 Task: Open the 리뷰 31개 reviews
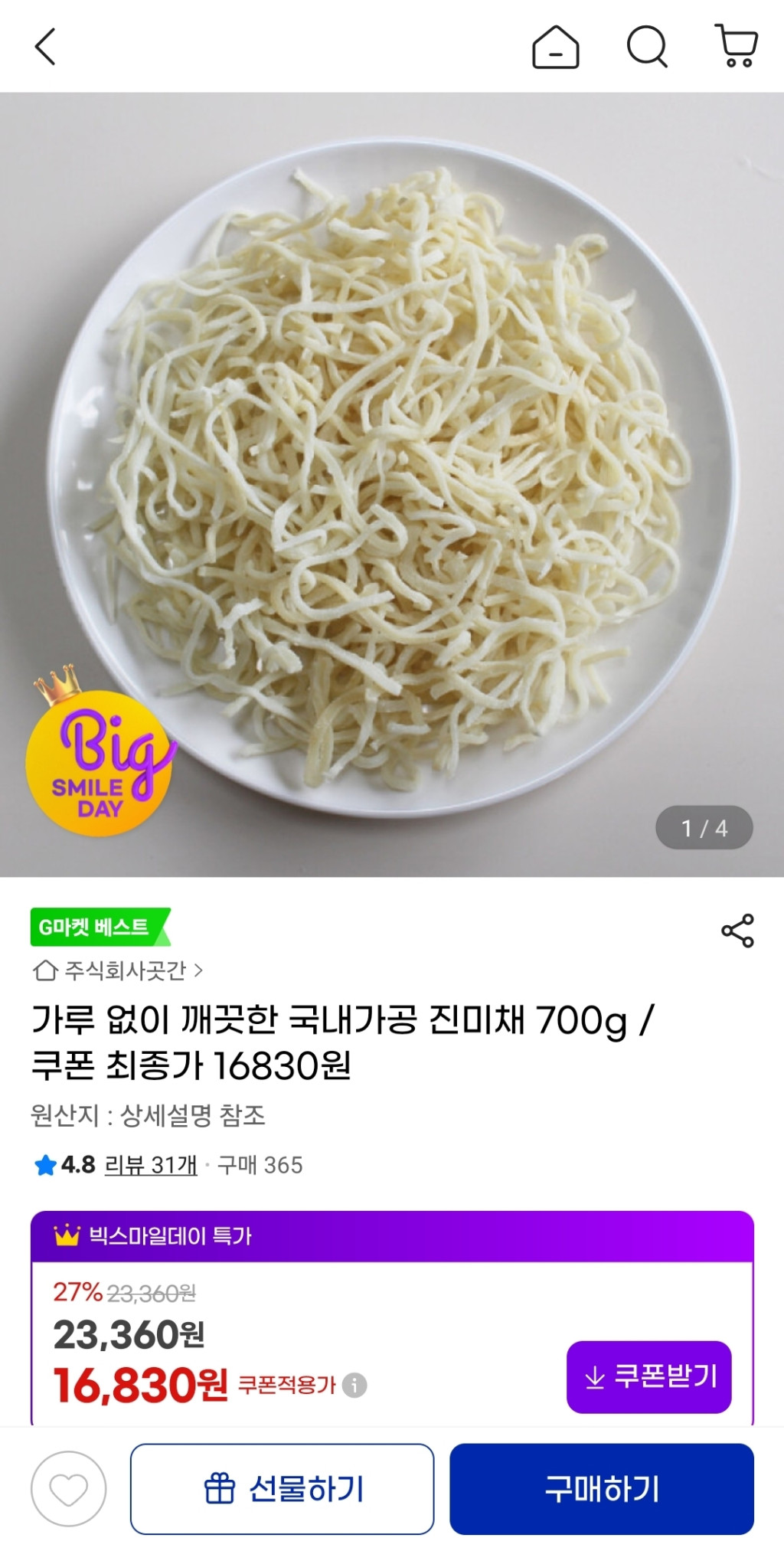click(x=151, y=1165)
